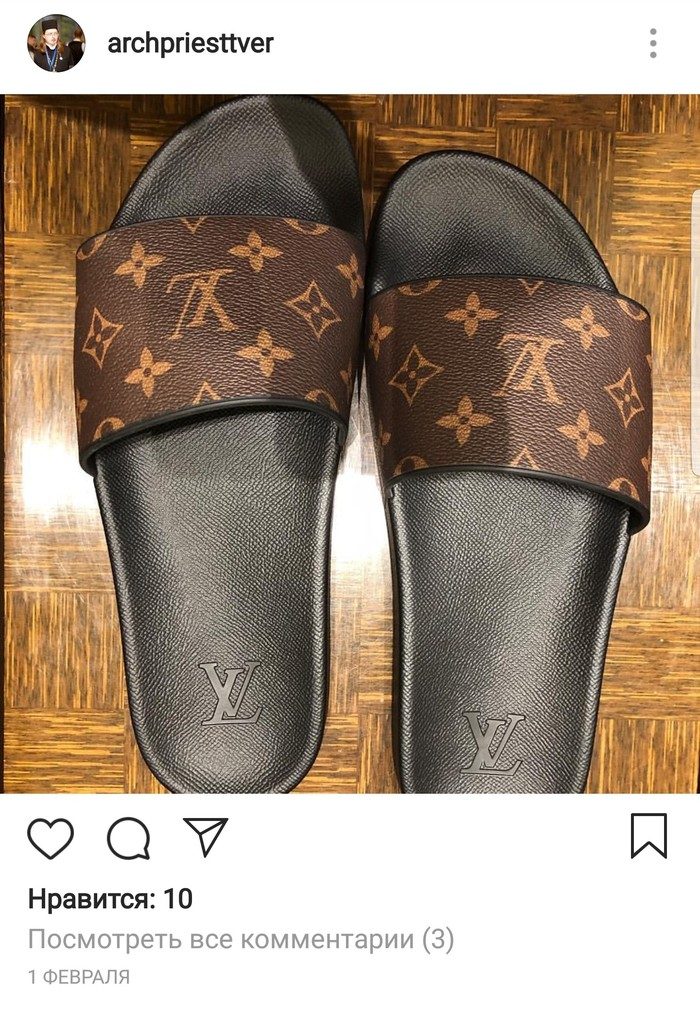This screenshot has height=1024, width=700.
Task: Like this post with the heart
Action: 50,838
